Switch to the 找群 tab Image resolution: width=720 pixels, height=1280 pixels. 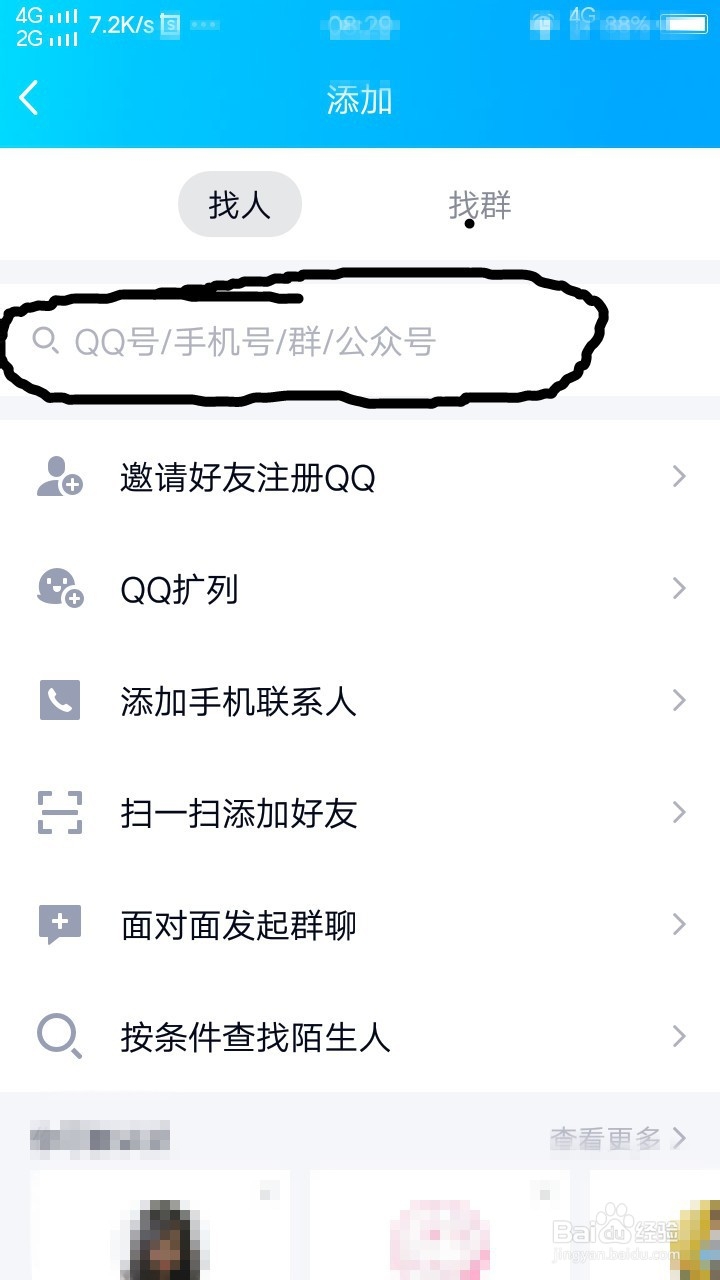click(480, 204)
